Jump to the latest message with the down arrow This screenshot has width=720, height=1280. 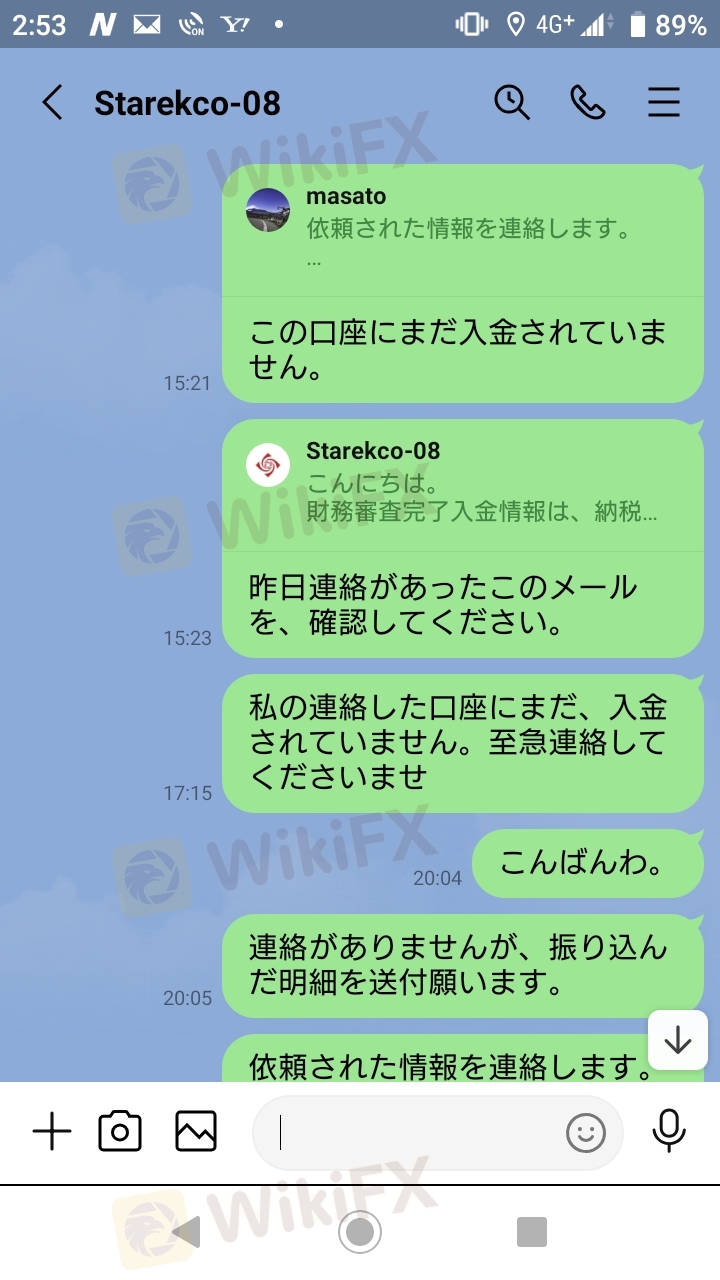[x=678, y=1041]
